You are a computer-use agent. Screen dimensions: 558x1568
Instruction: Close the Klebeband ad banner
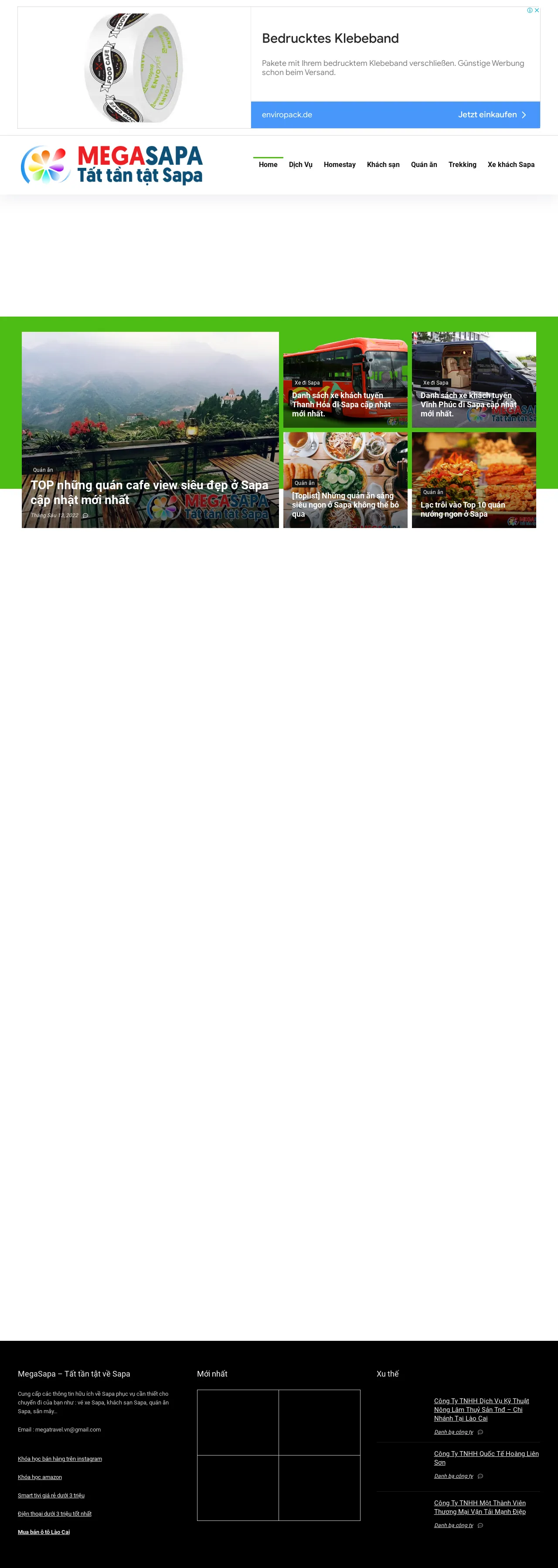point(537,10)
